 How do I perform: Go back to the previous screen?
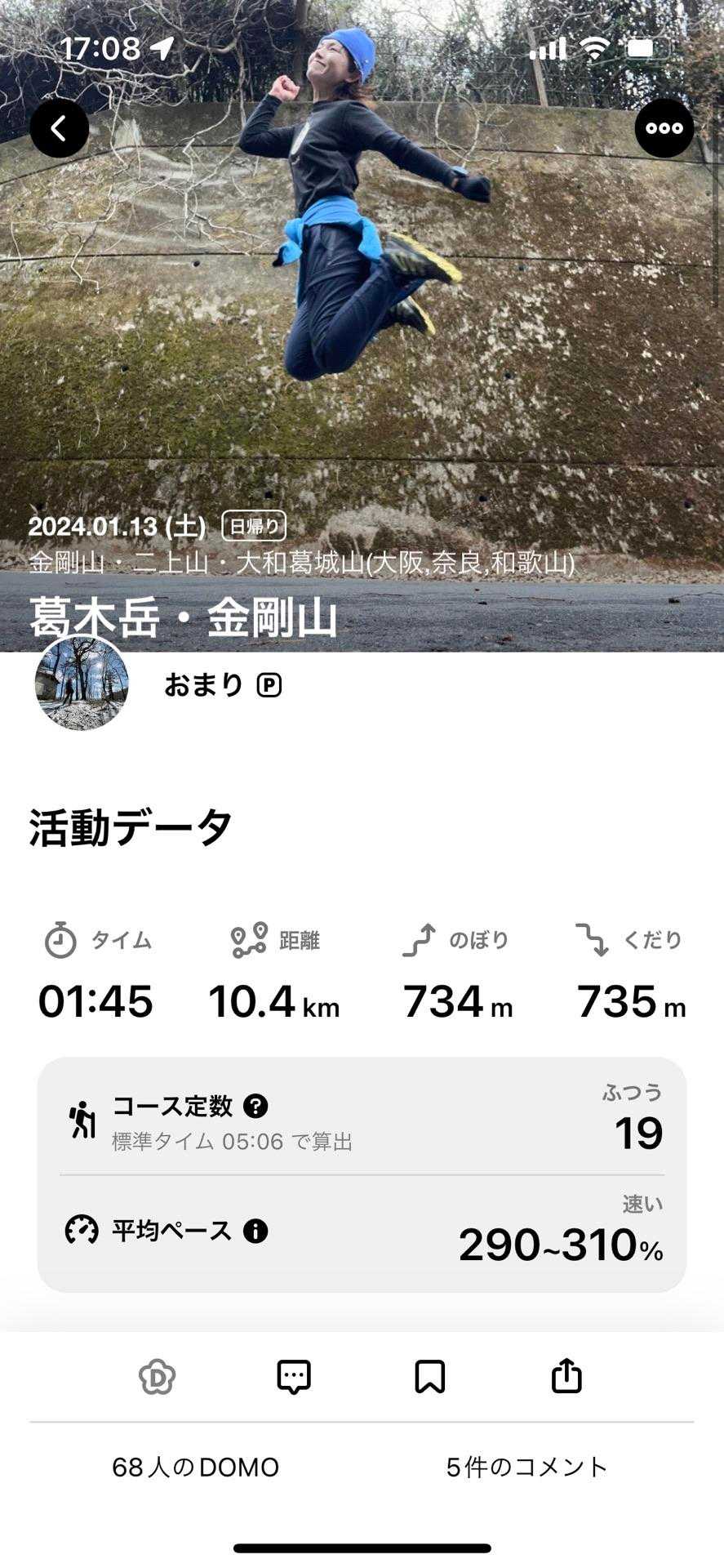(x=60, y=128)
